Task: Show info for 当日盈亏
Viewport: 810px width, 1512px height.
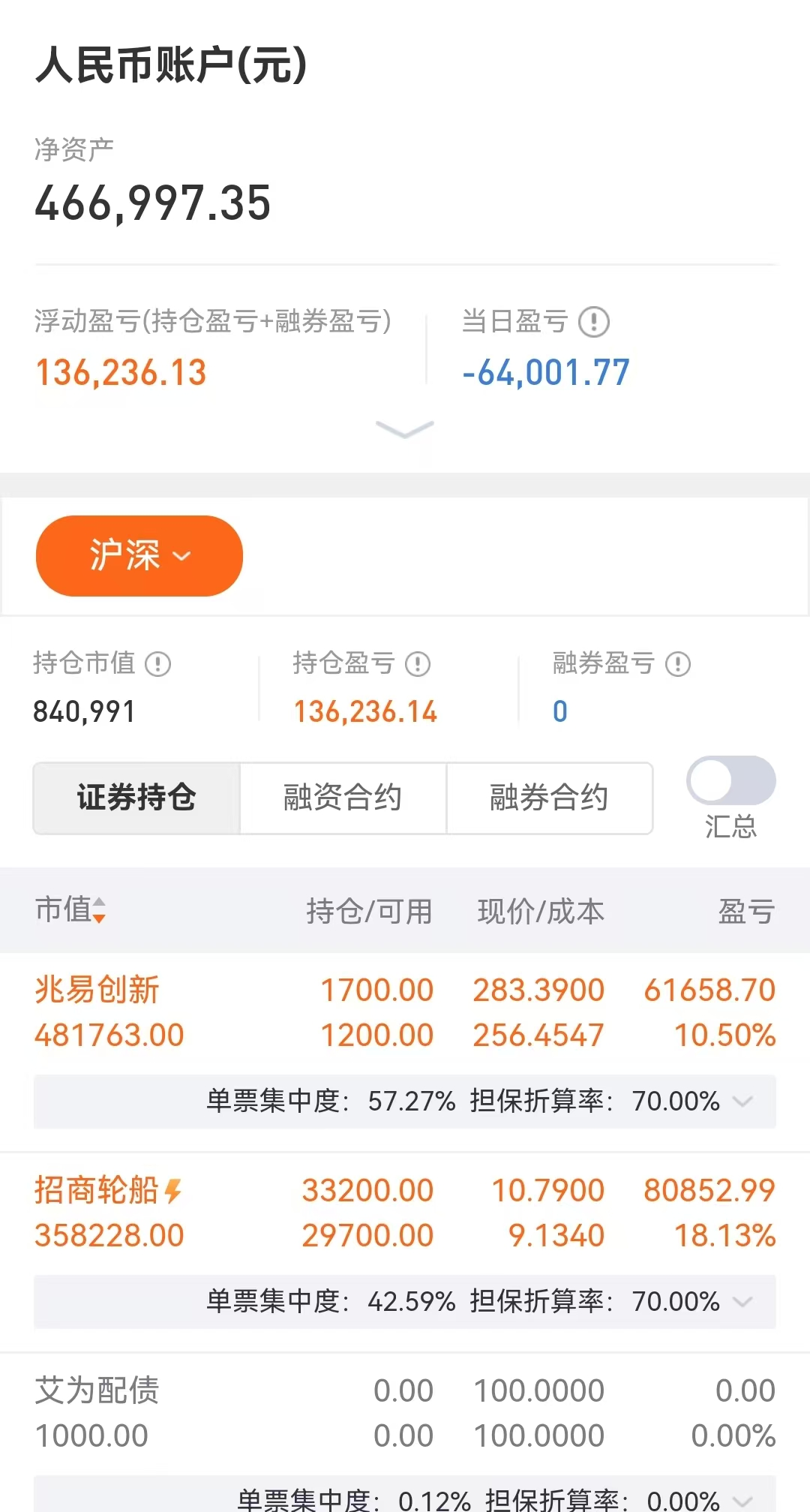Action: 594,322
